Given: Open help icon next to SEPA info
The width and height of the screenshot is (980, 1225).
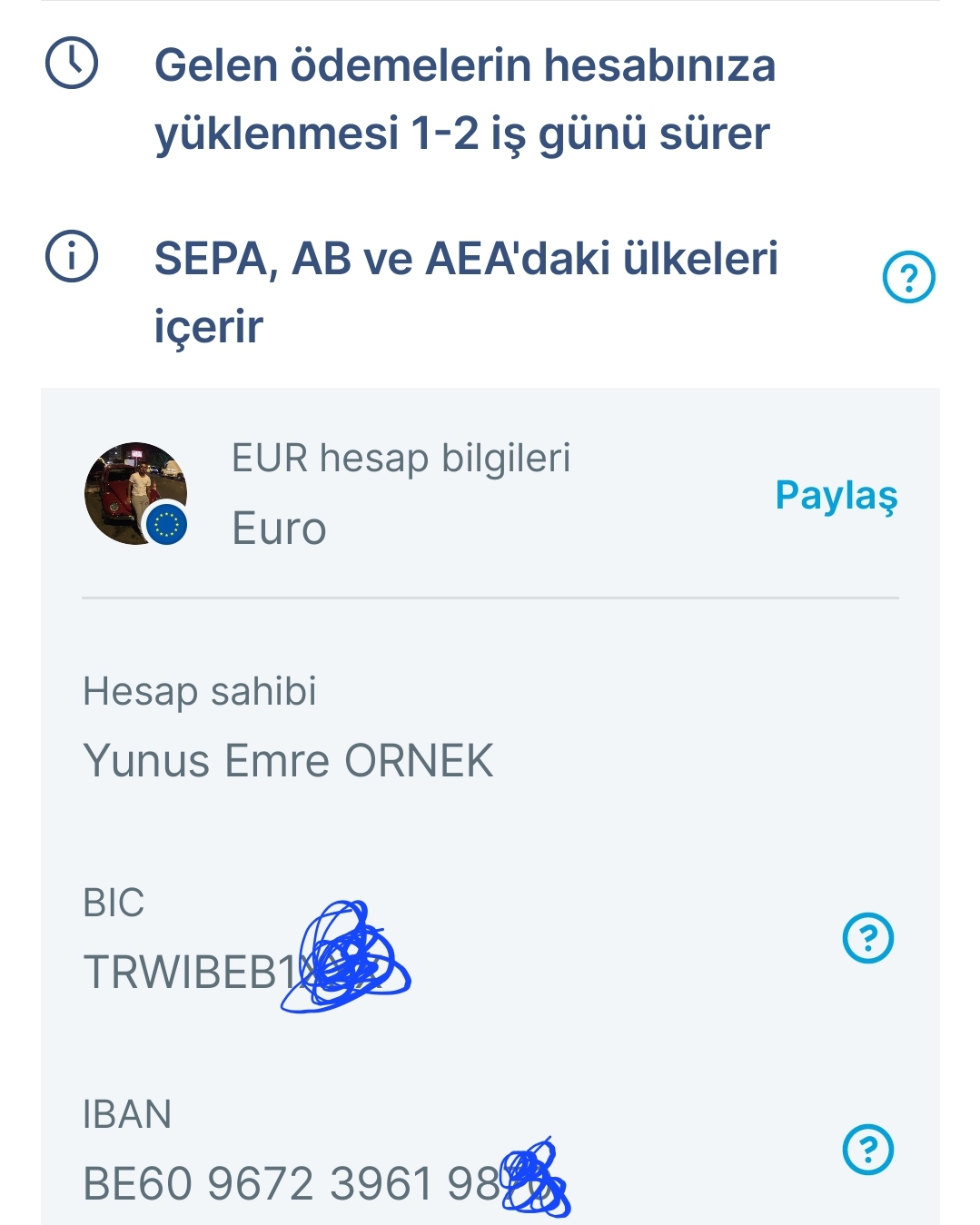Looking at the screenshot, I should [x=908, y=277].
